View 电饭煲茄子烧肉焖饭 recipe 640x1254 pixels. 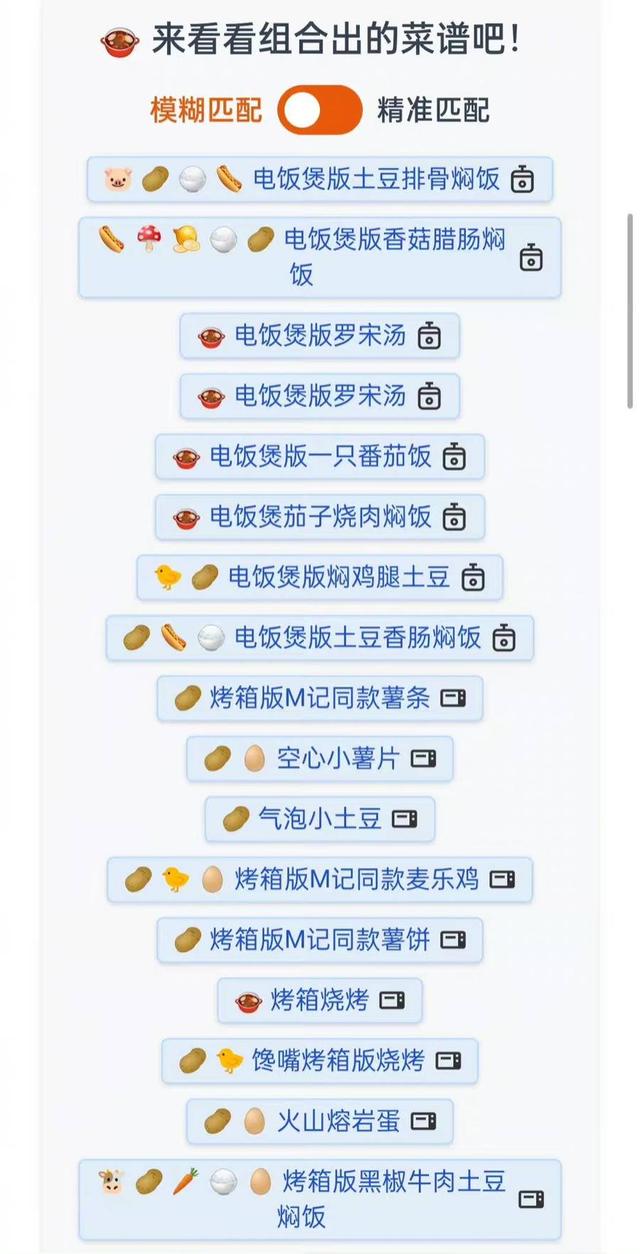(319, 517)
